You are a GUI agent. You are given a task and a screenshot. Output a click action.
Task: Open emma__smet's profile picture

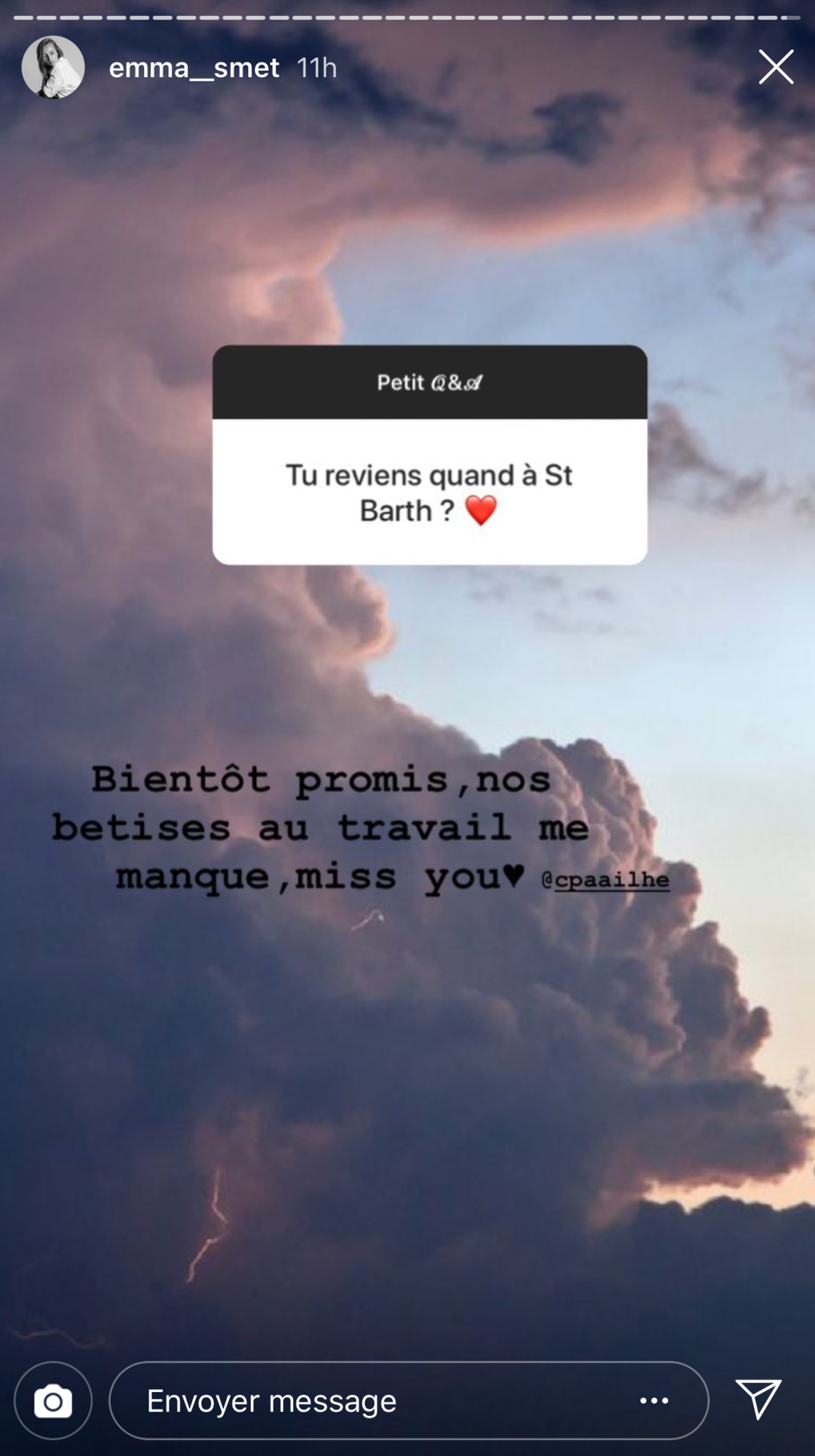pyautogui.click(x=53, y=67)
